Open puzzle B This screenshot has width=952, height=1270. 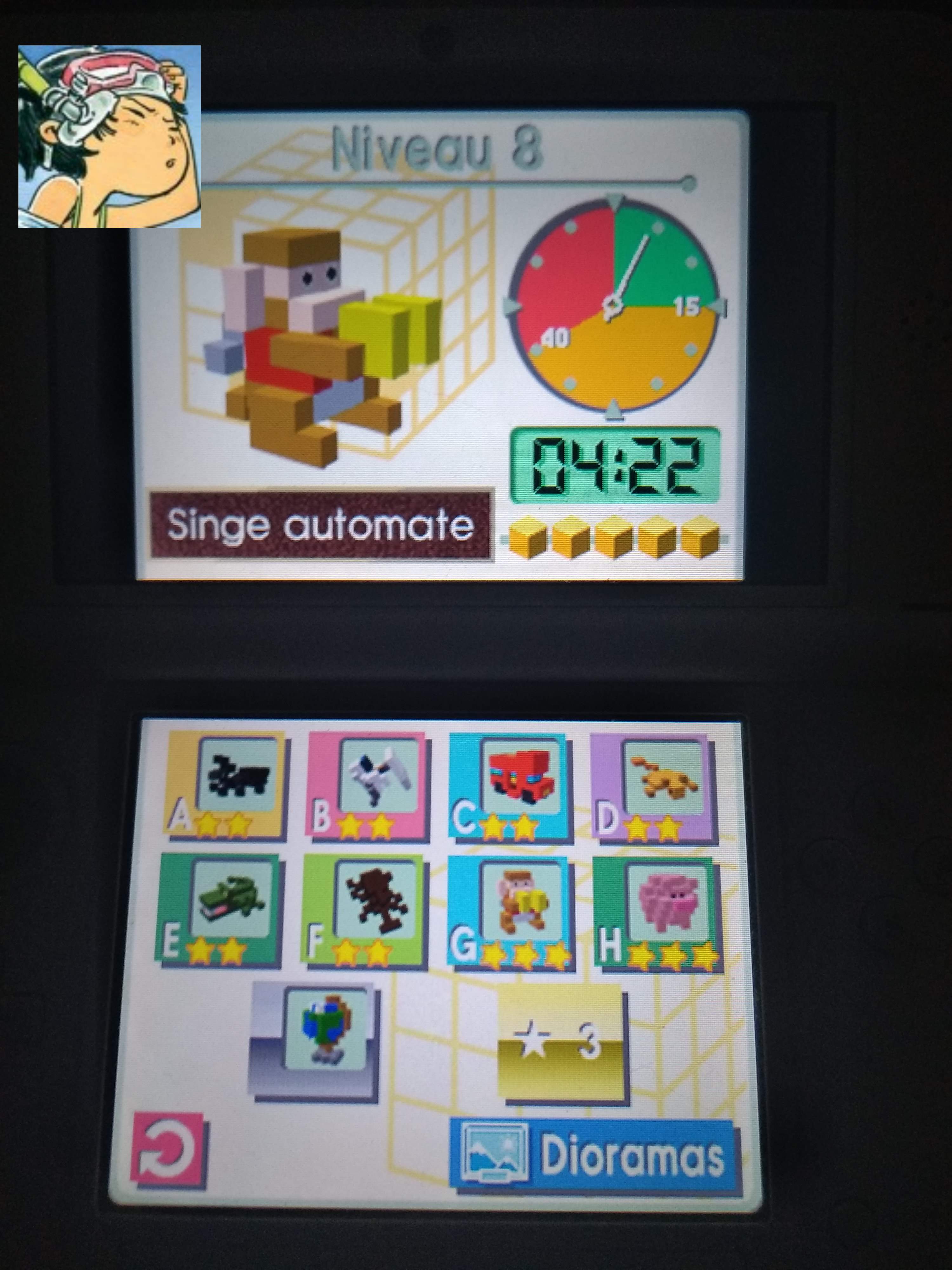click(369, 784)
